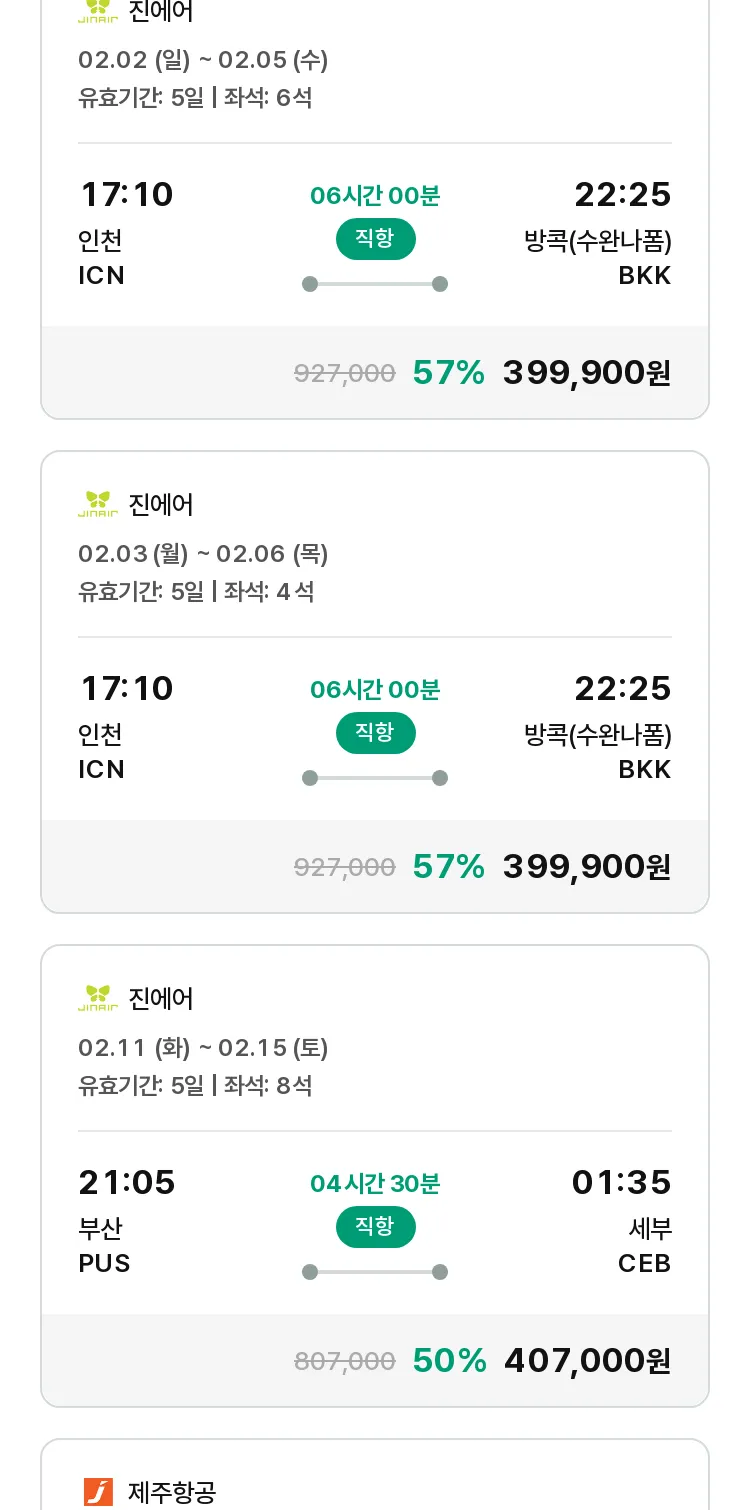Viewport: 750px width, 1510px height.
Task: Open the 02.02–02.05 Incheon to Bangkok flight card
Action: [375, 205]
